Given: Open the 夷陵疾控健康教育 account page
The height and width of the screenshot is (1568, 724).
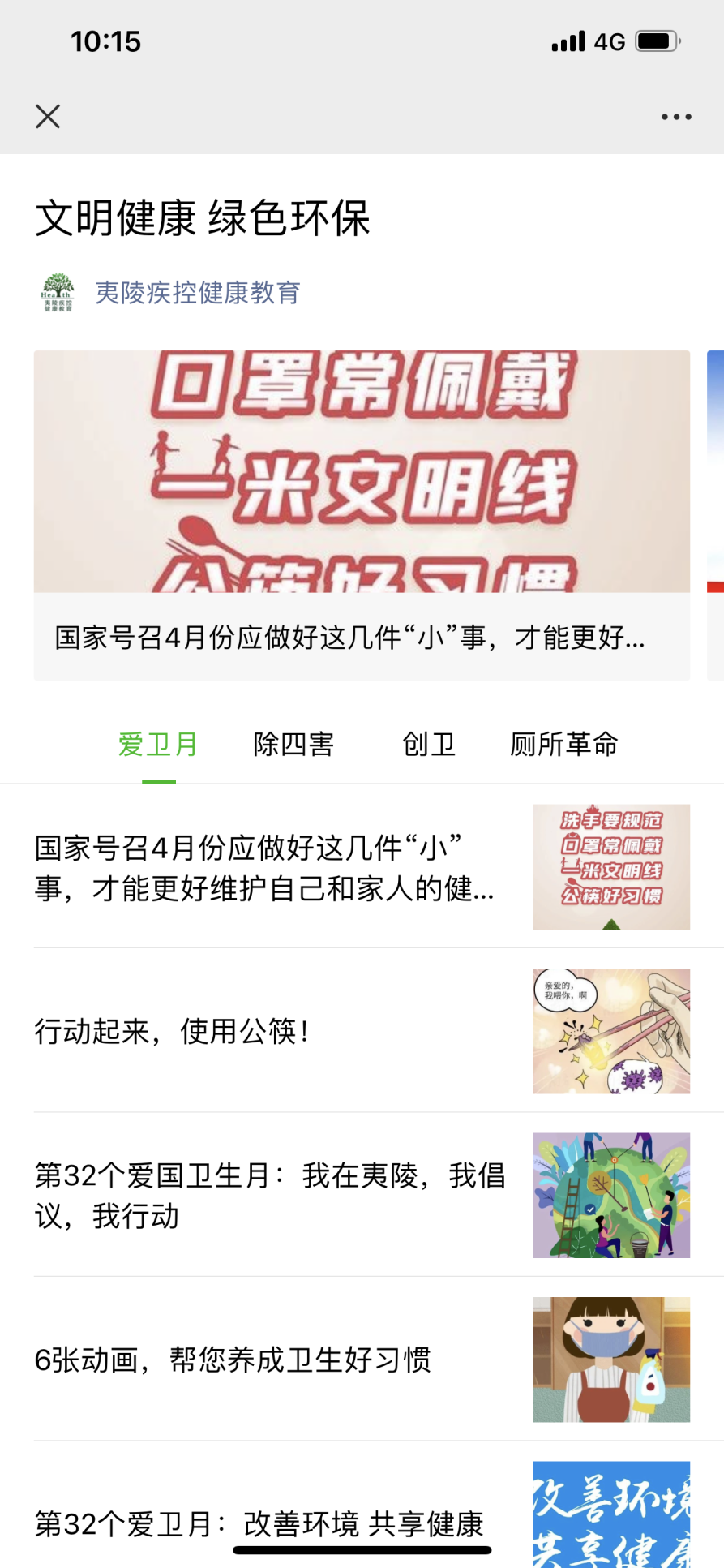Looking at the screenshot, I should (x=197, y=293).
